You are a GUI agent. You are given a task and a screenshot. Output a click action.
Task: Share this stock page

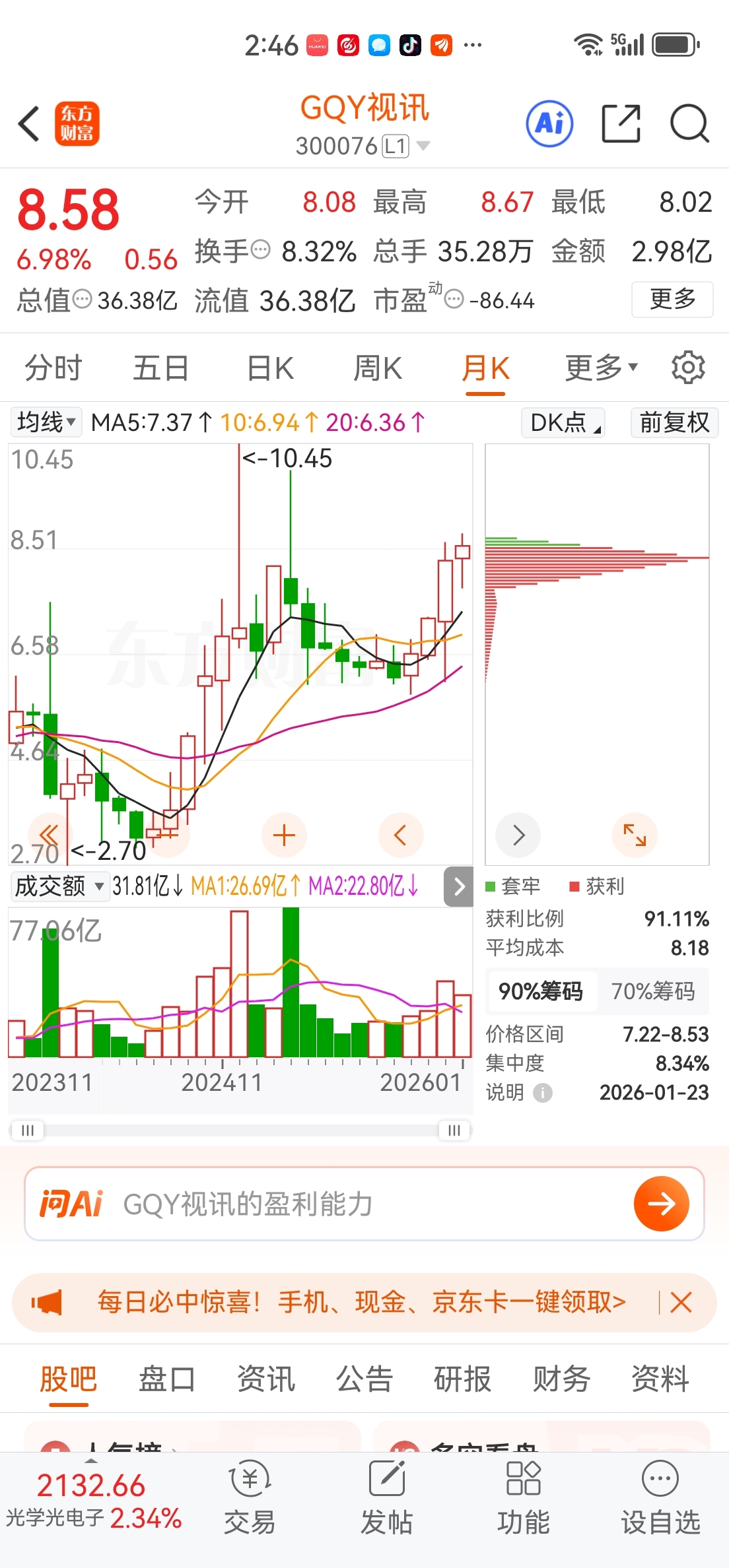[x=621, y=123]
